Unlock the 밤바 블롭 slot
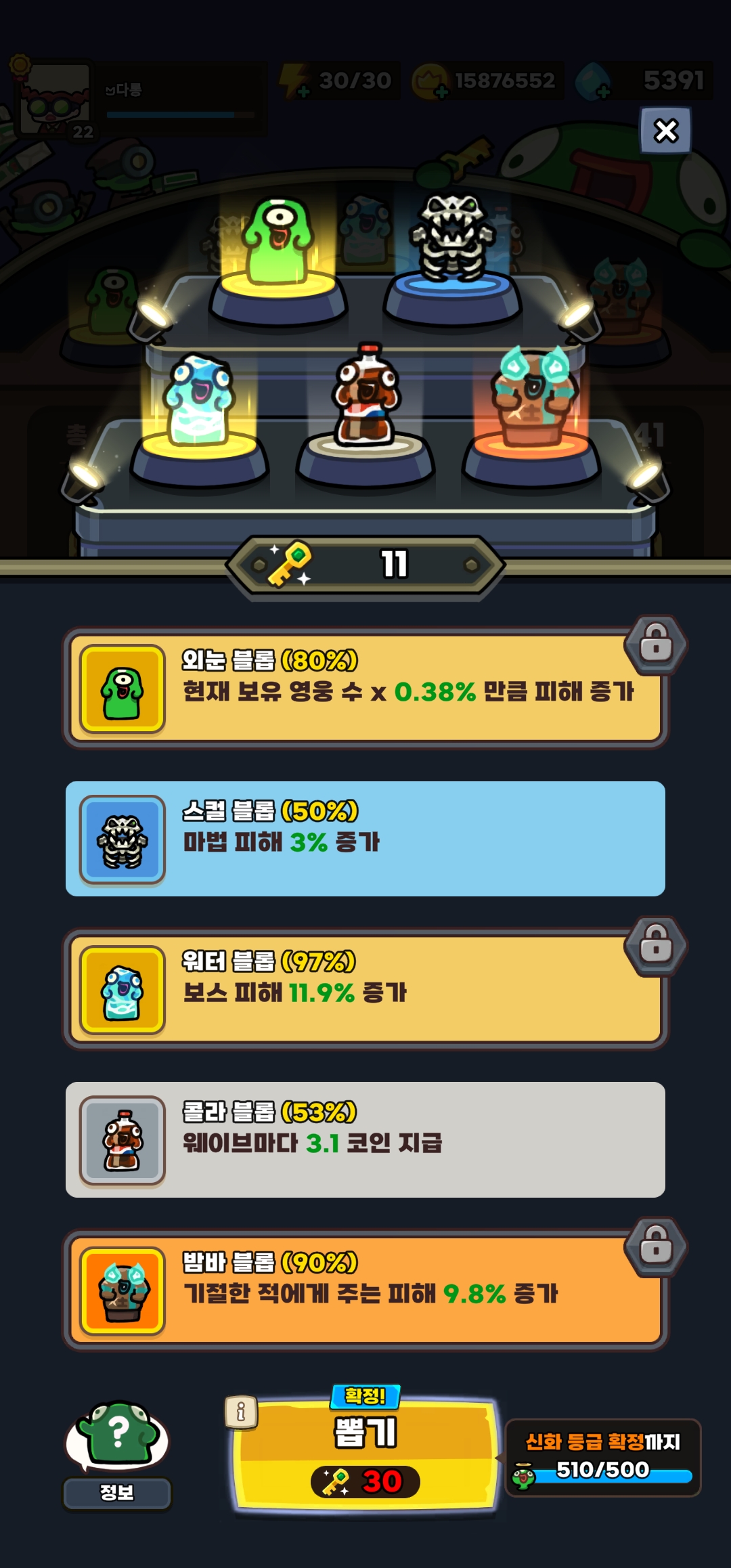The width and height of the screenshot is (731, 1568). click(x=655, y=1246)
